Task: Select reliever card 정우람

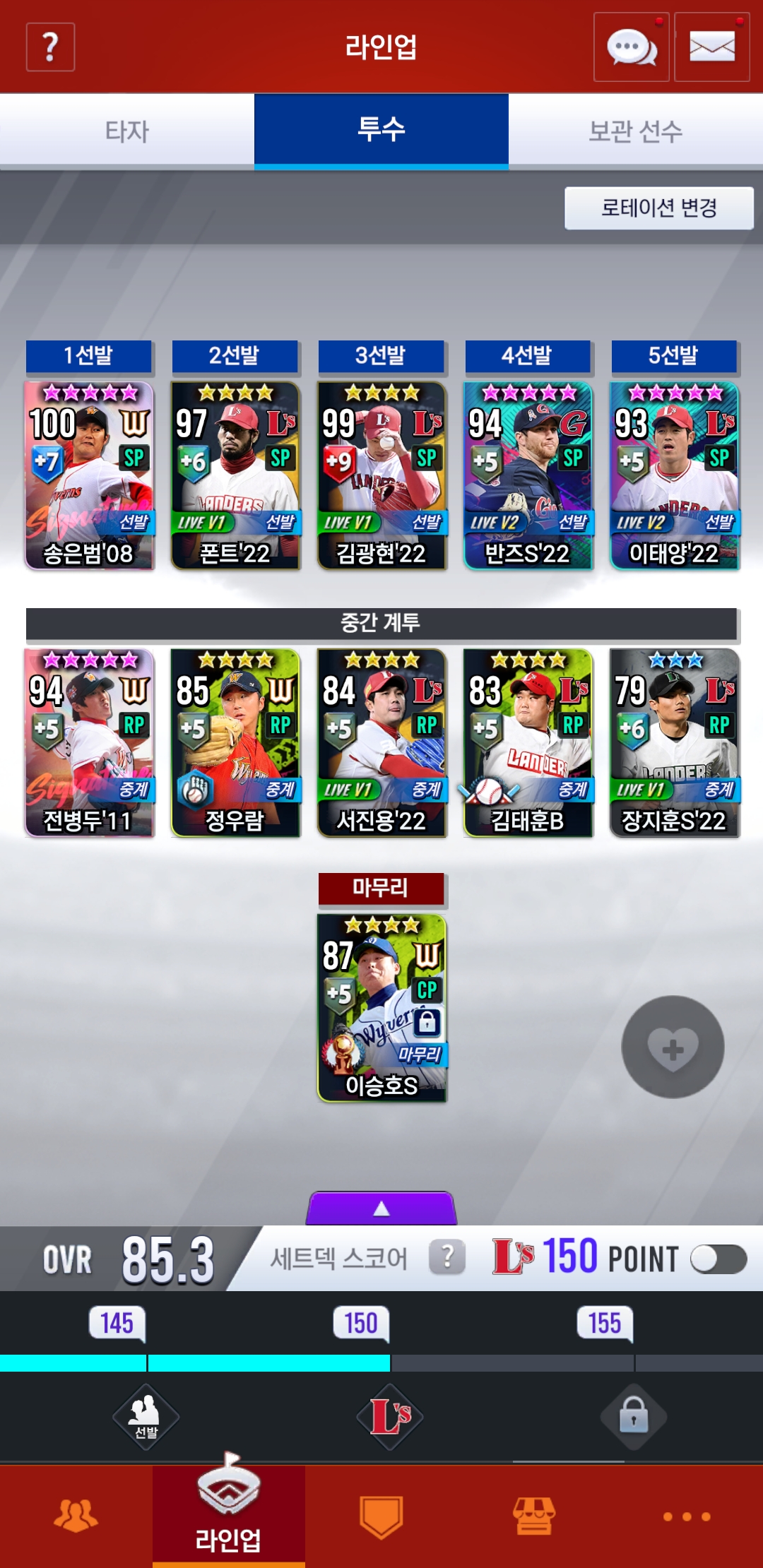Action: (x=235, y=743)
